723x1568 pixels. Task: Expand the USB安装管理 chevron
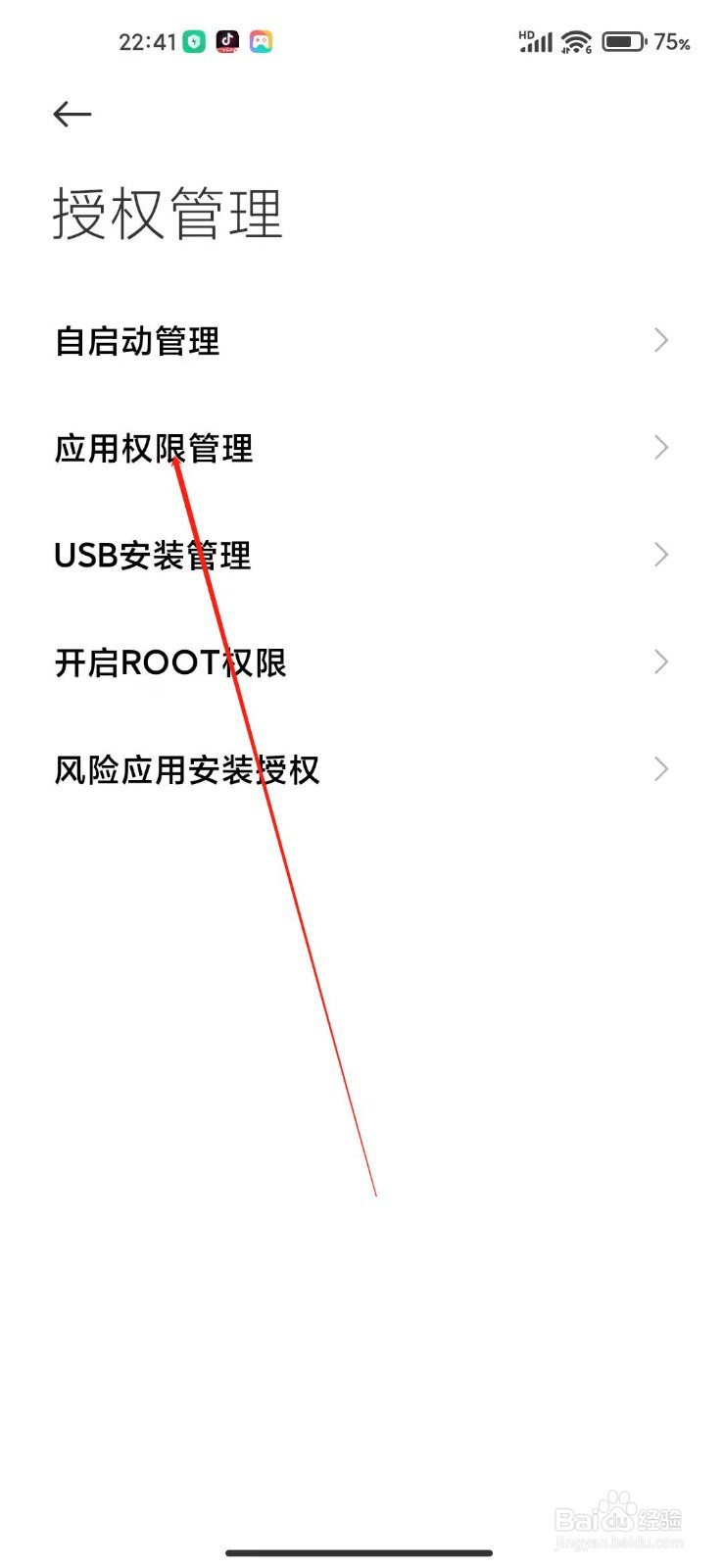click(x=660, y=555)
